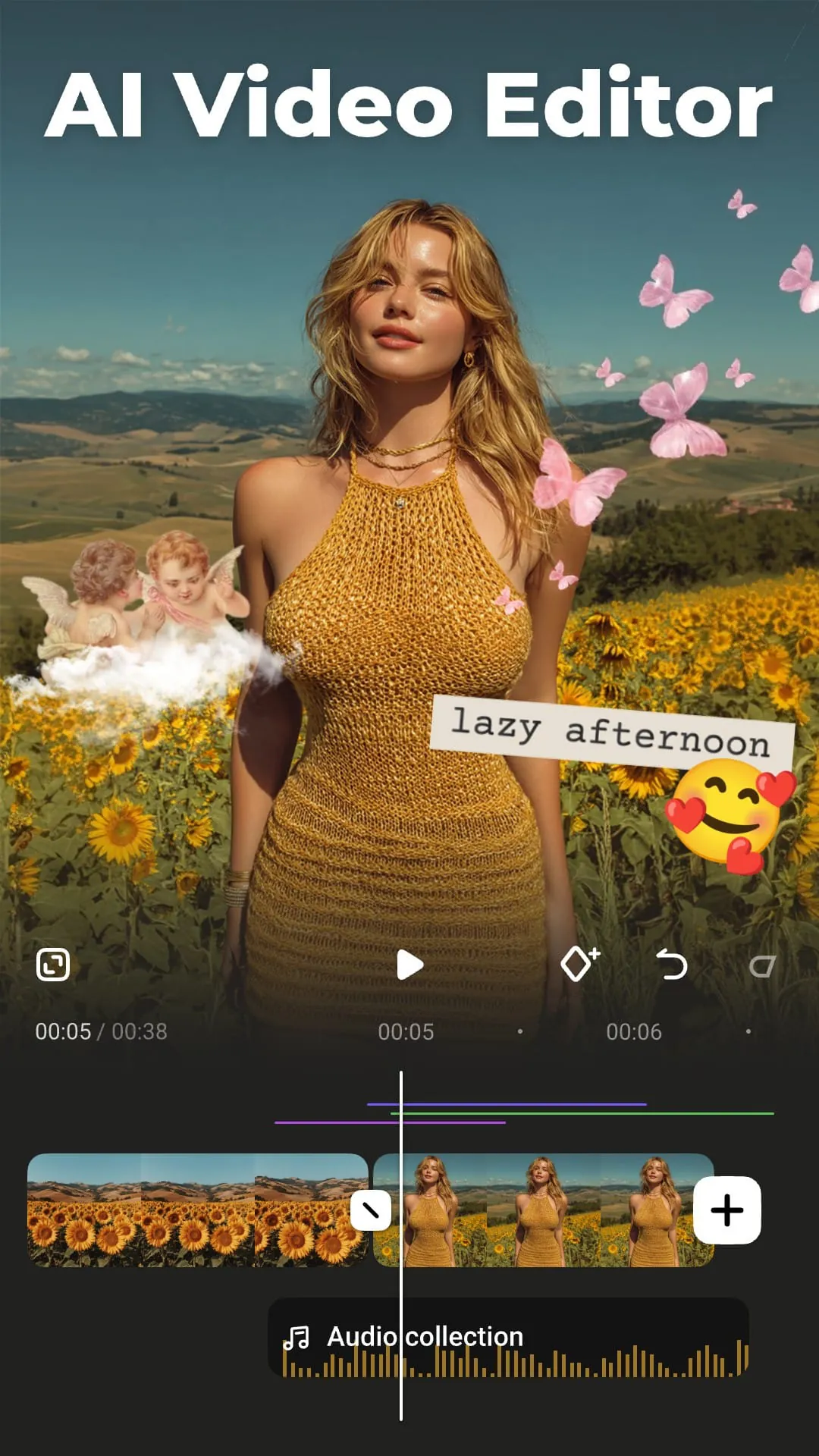Undo the last edit
Viewport: 819px width, 1456px height.
pyautogui.click(x=671, y=965)
